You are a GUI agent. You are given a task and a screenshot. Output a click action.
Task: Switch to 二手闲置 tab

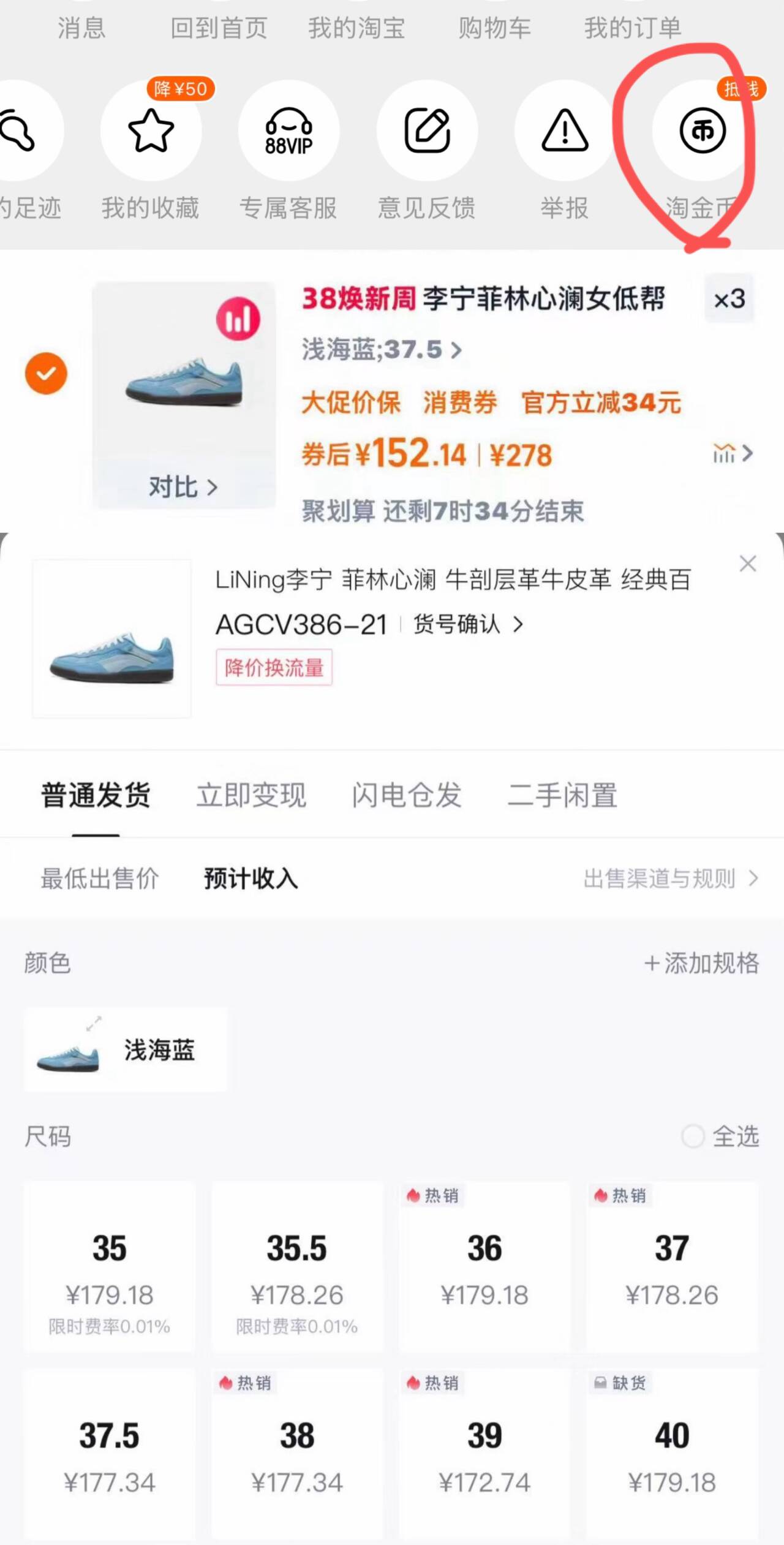coord(562,795)
